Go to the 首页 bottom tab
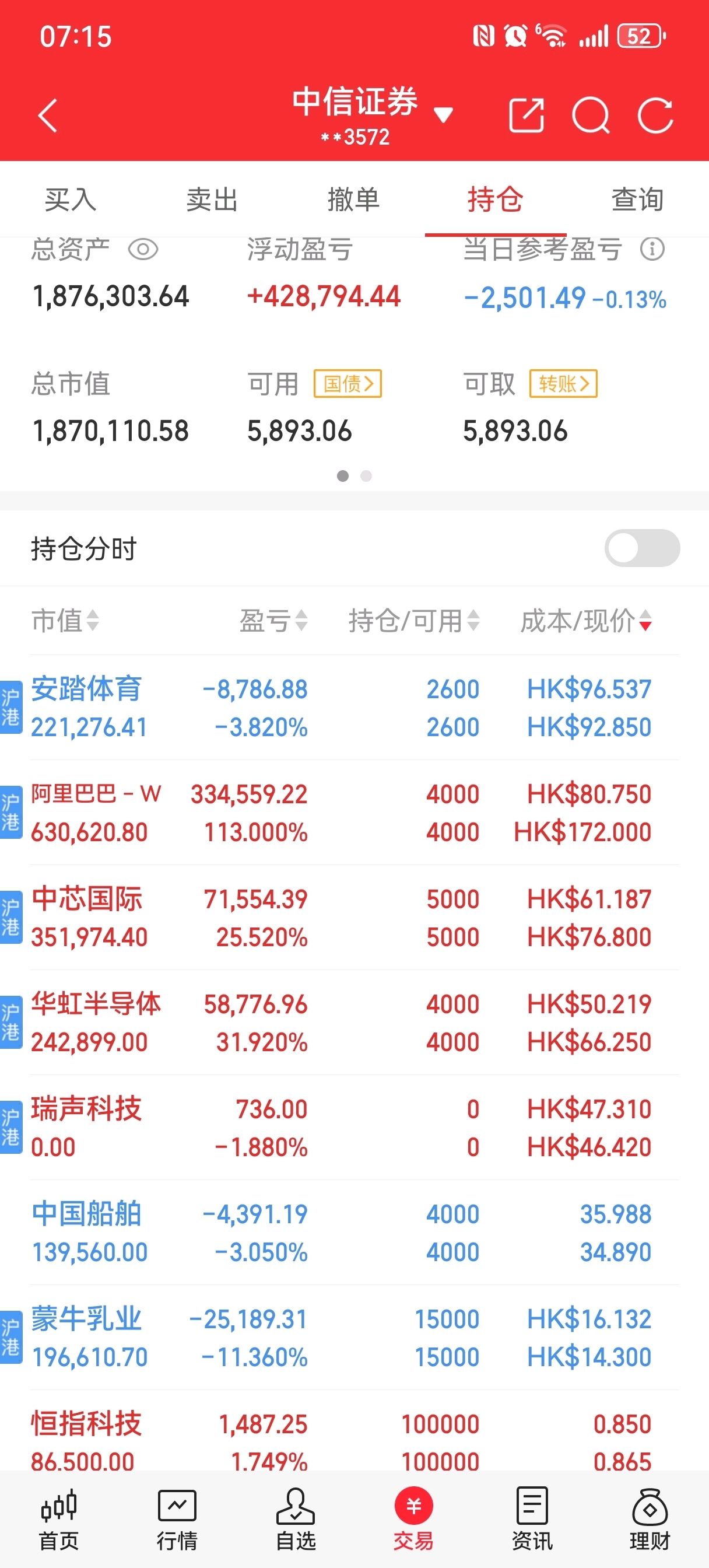 (59, 1520)
